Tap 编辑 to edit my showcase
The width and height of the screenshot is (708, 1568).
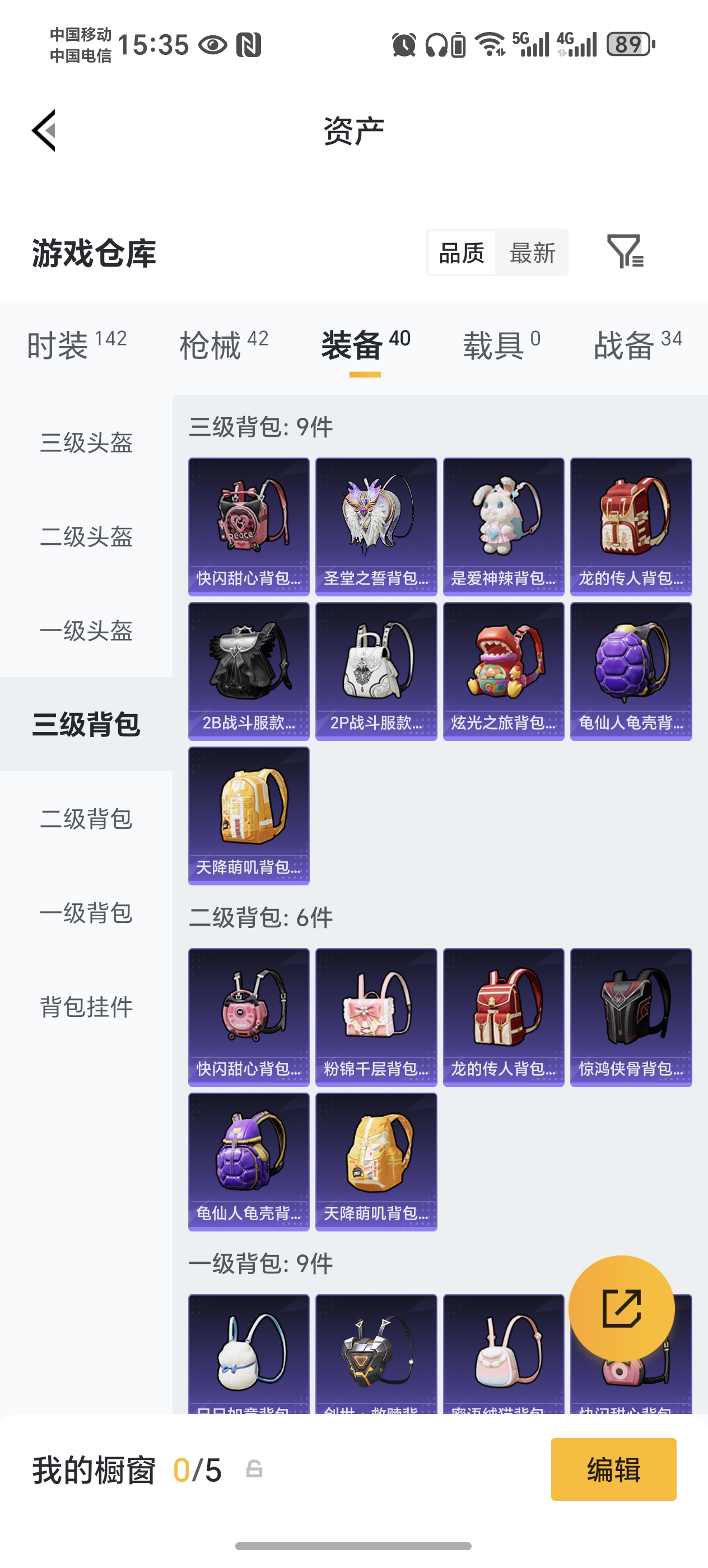pos(613,1469)
